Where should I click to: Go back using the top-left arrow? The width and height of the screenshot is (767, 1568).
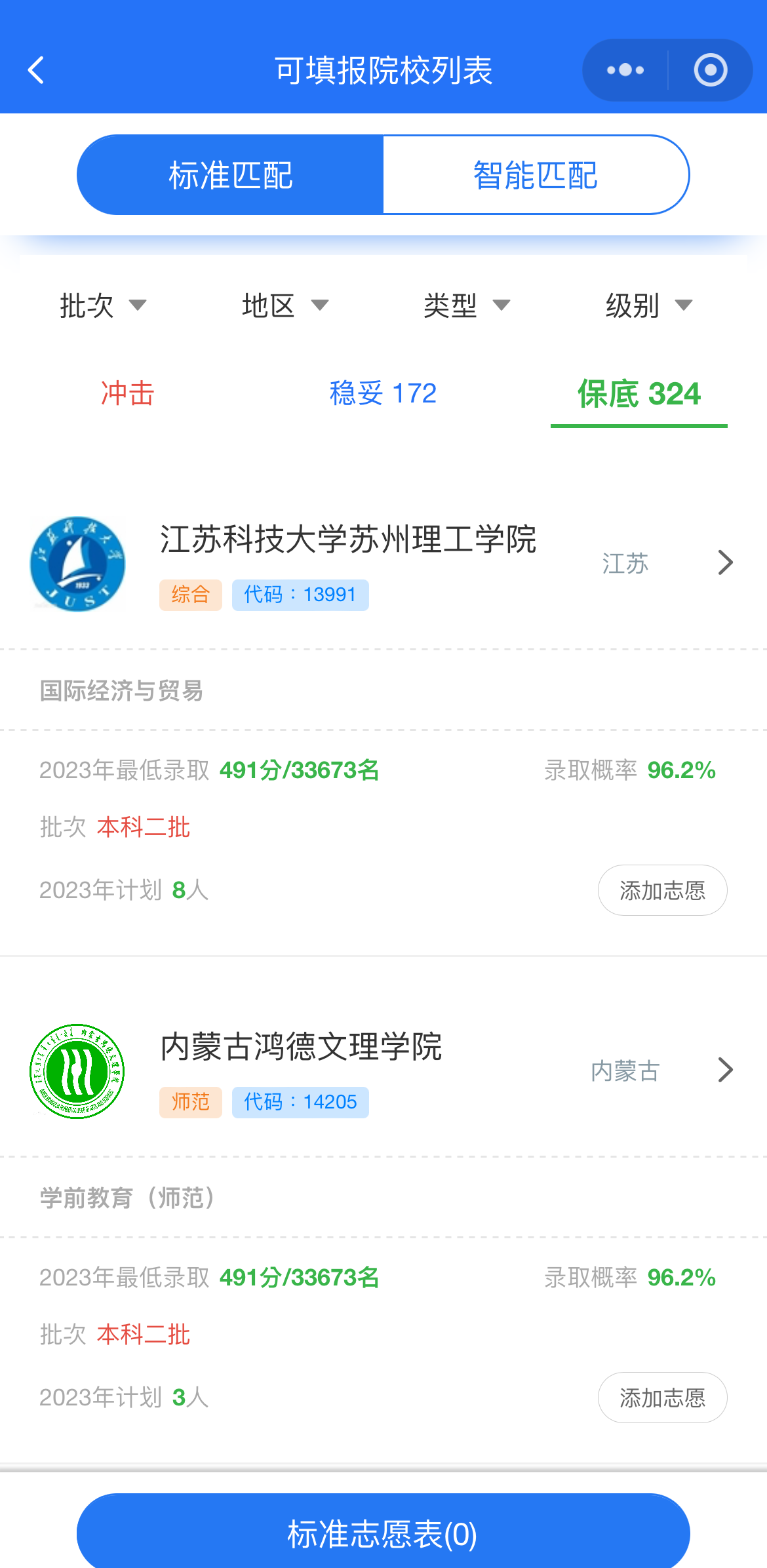click(x=36, y=70)
